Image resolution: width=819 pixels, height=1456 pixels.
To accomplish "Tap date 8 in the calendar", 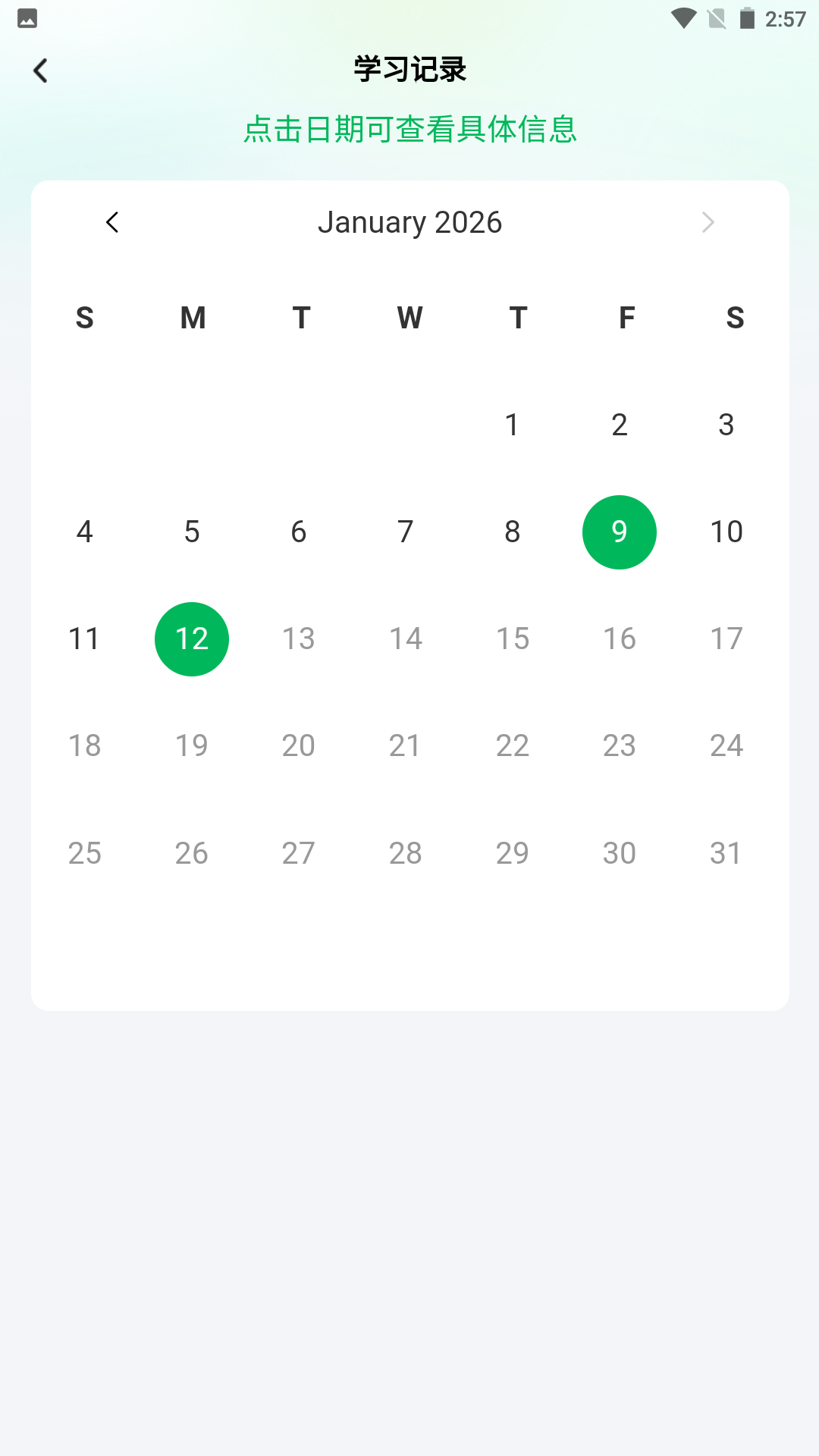I will [513, 532].
